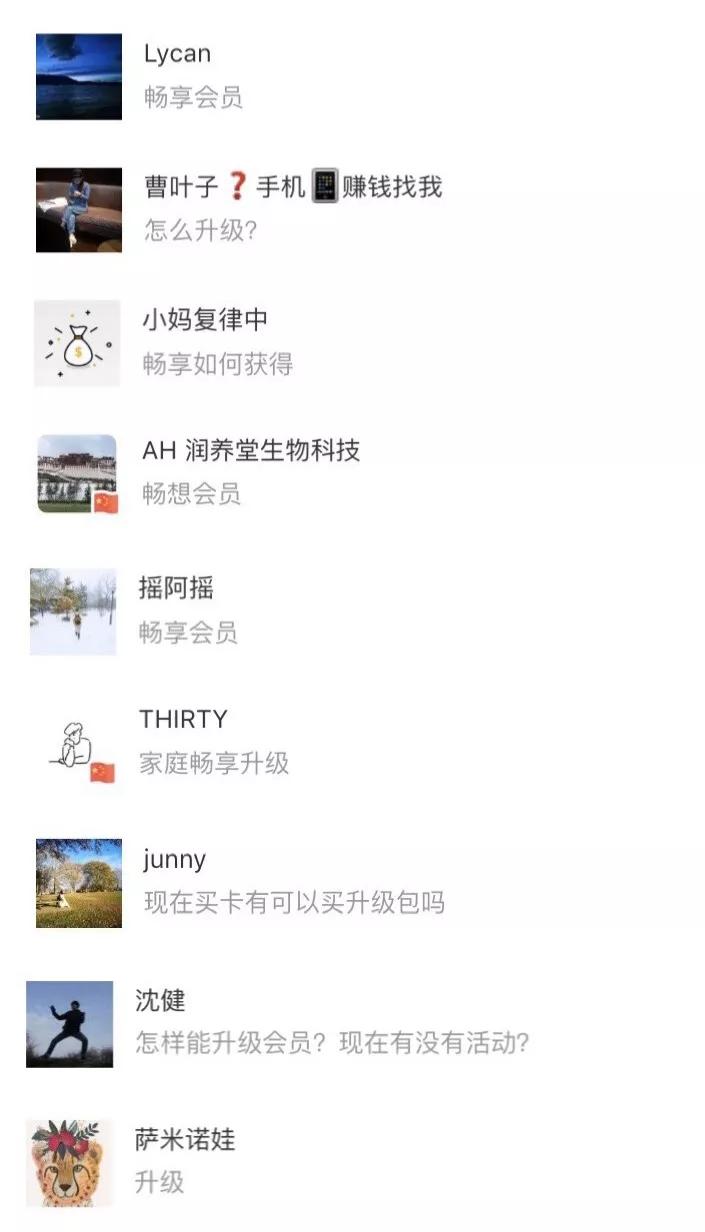View the chat from THIRTY
The width and height of the screenshot is (705, 1232).
pyautogui.click(x=352, y=742)
